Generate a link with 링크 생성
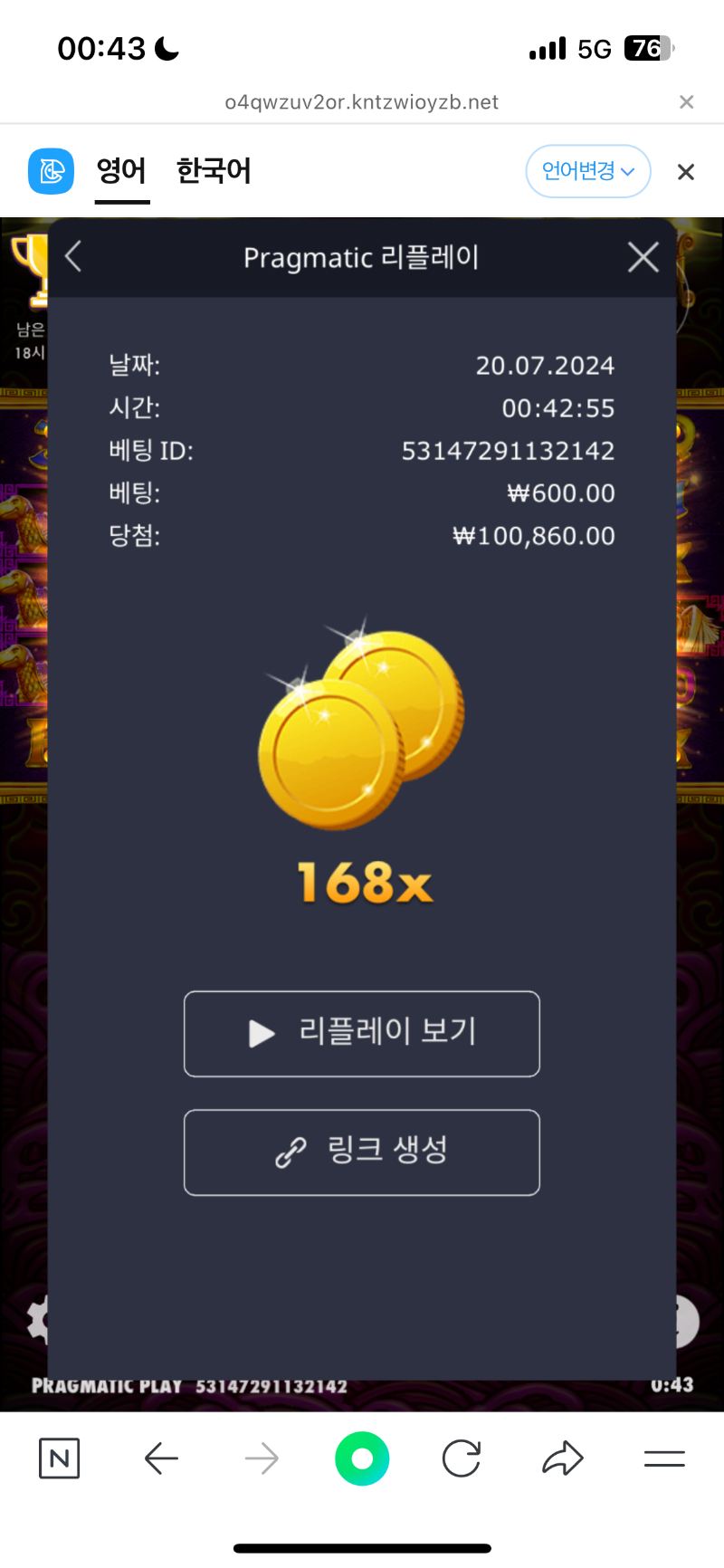 click(362, 1152)
